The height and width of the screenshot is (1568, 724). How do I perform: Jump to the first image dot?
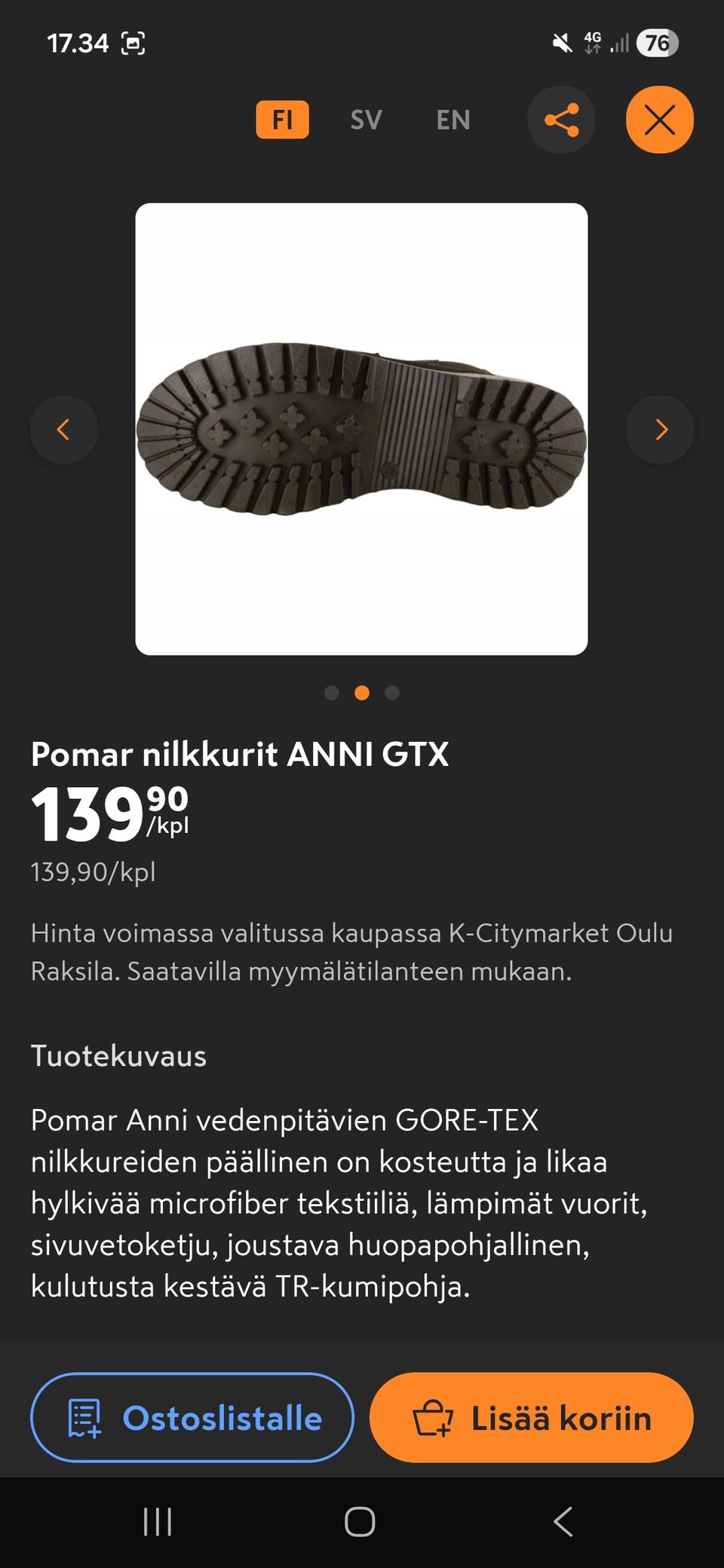[x=331, y=693]
